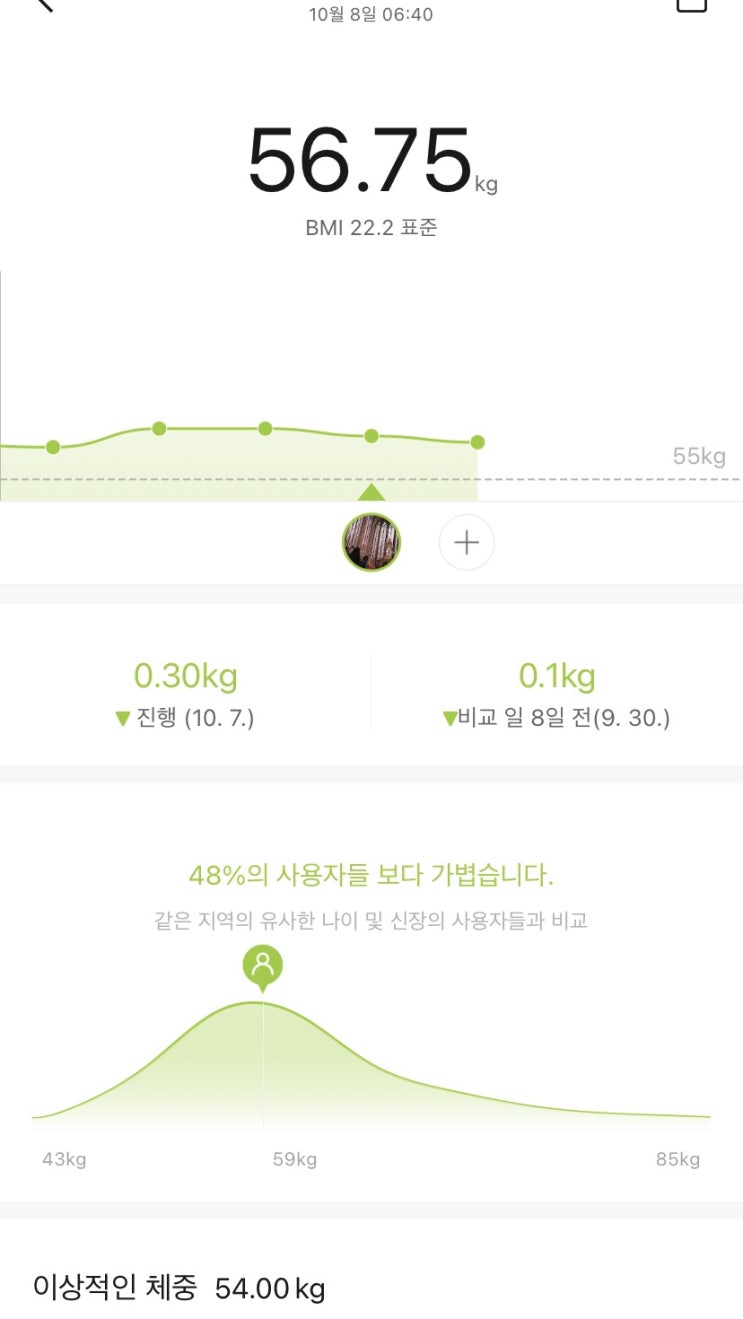Screen dimensions: 743x1319
Task: Go back with the top-left arrow
Action: point(42,4)
